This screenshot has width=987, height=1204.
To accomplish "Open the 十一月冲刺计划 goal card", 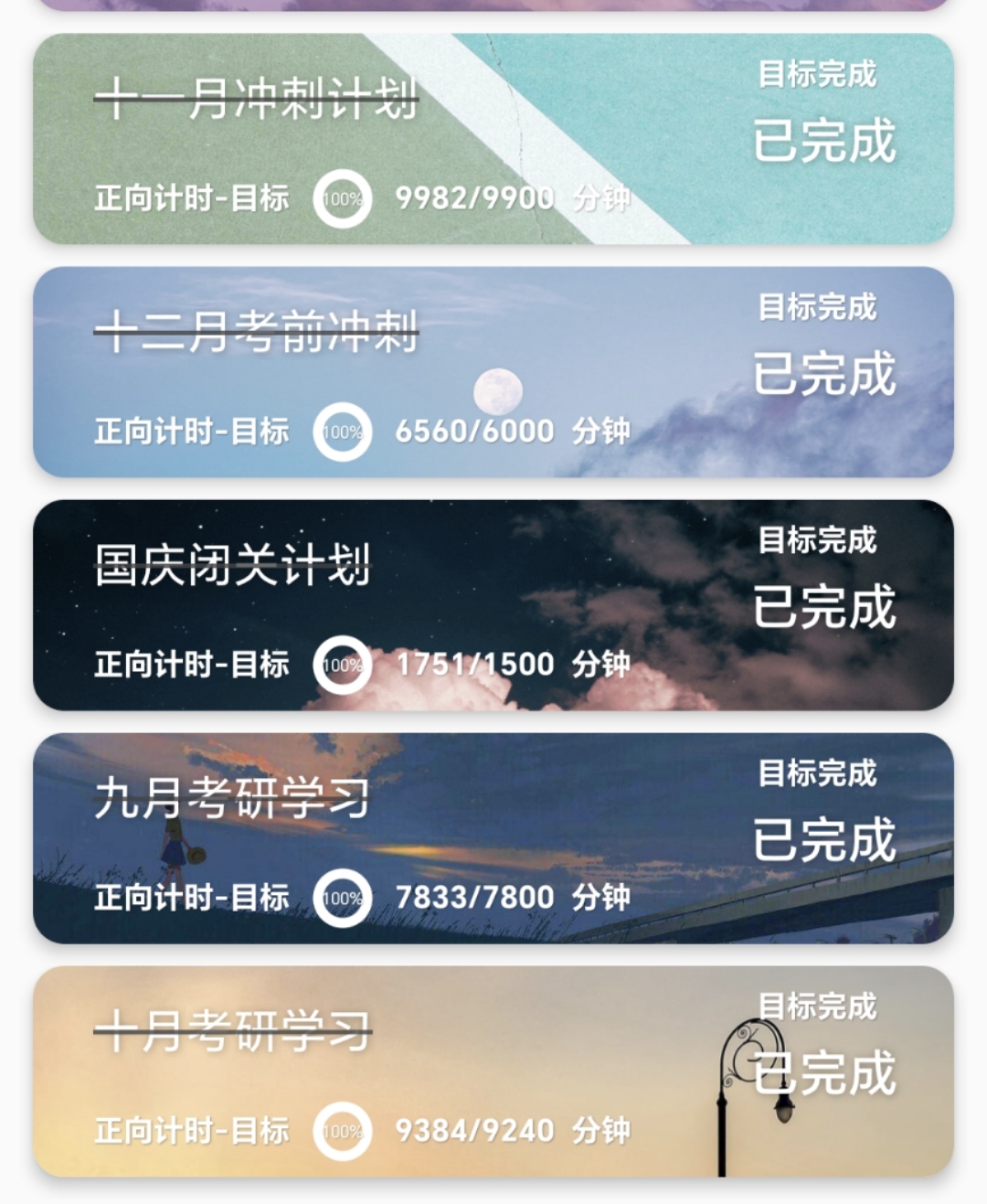I will point(493,139).
